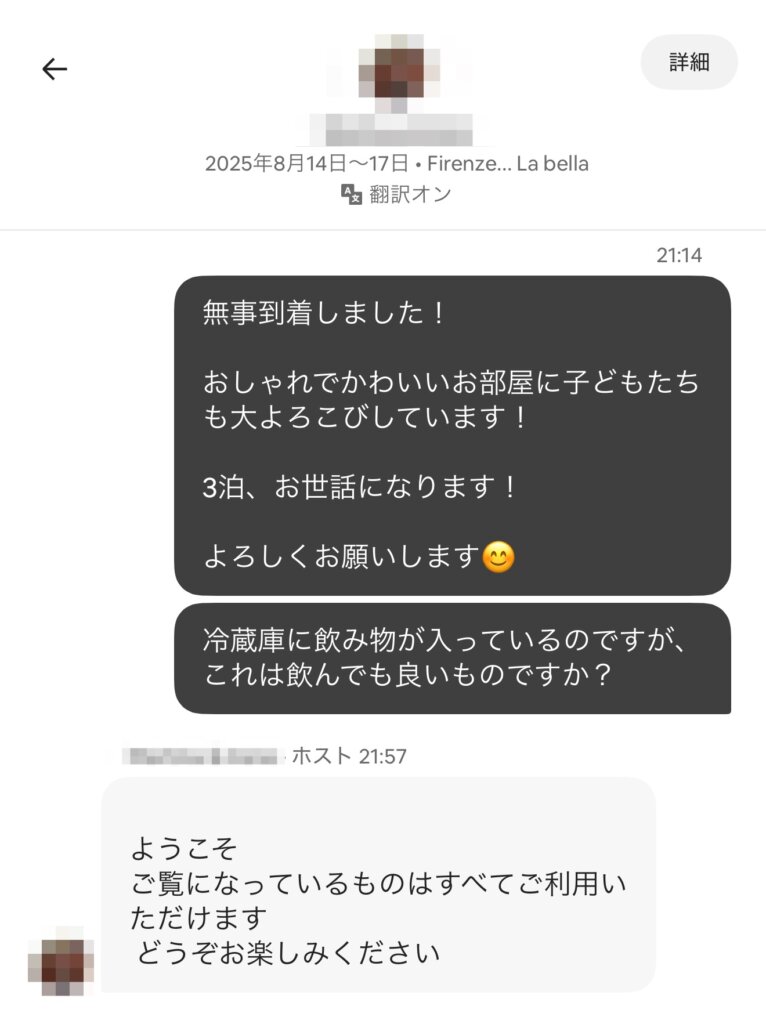This screenshot has height=1024, width=766.
Task: Tap the 翻訳オン translation indicator
Action: pos(397,195)
